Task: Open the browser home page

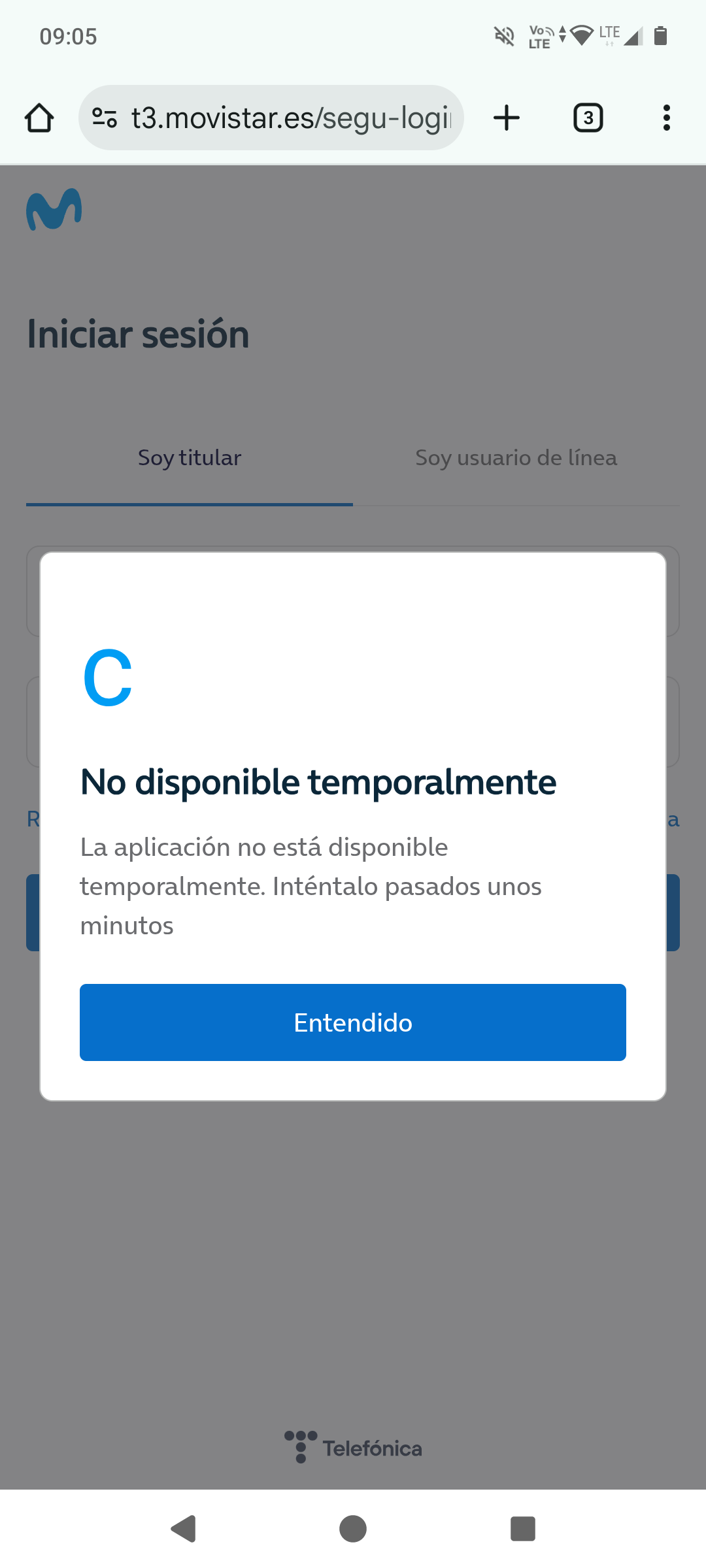Action: (x=39, y=118)
